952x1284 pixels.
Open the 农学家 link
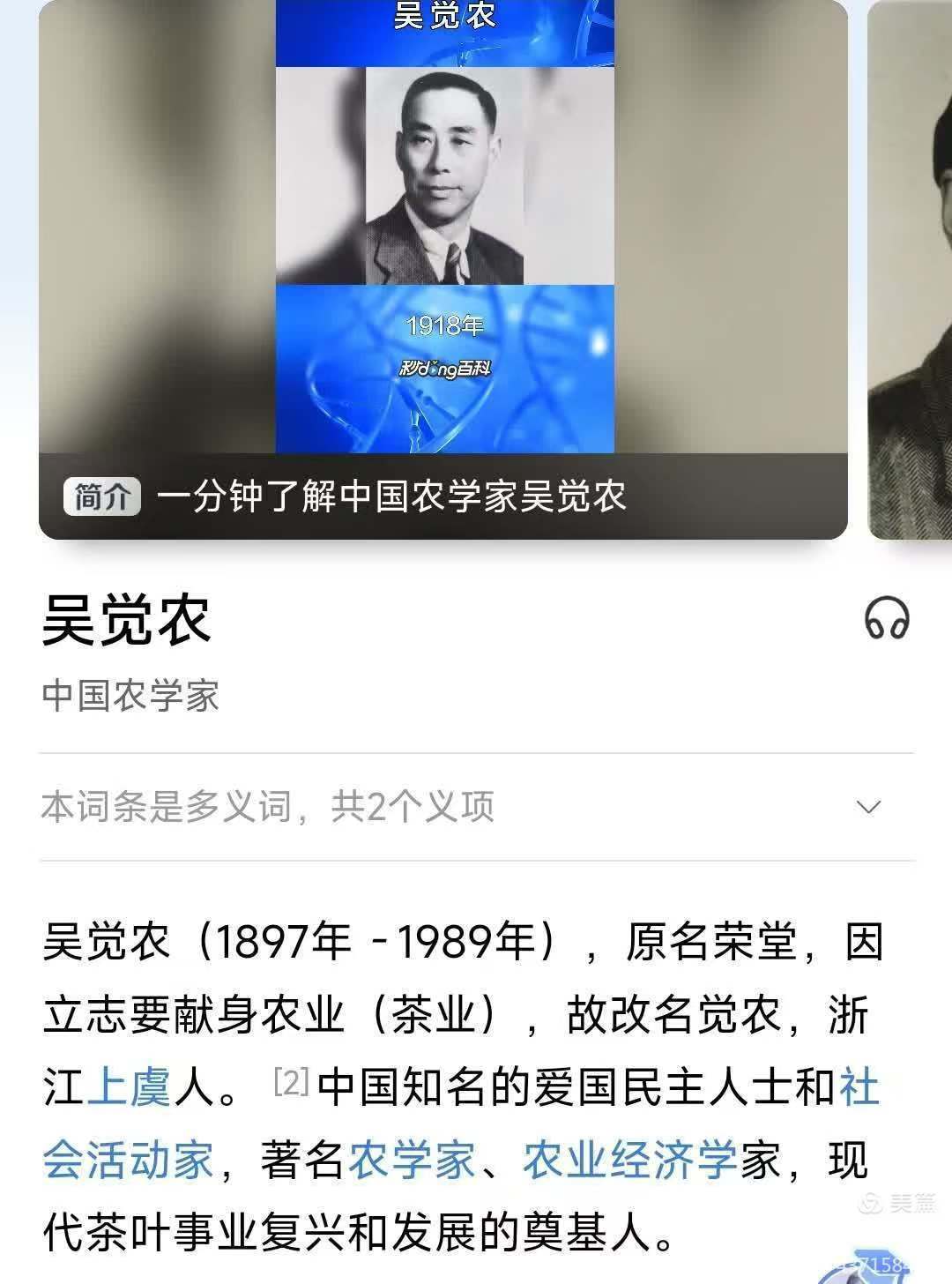pos(412,1160)
